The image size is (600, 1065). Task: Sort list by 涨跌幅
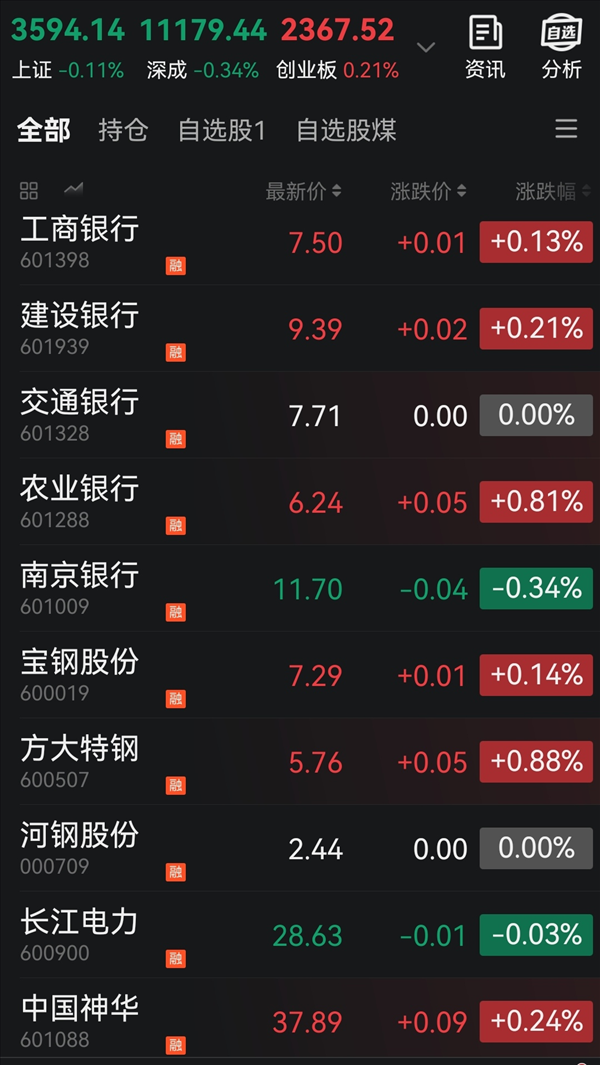tap(553, 192)
